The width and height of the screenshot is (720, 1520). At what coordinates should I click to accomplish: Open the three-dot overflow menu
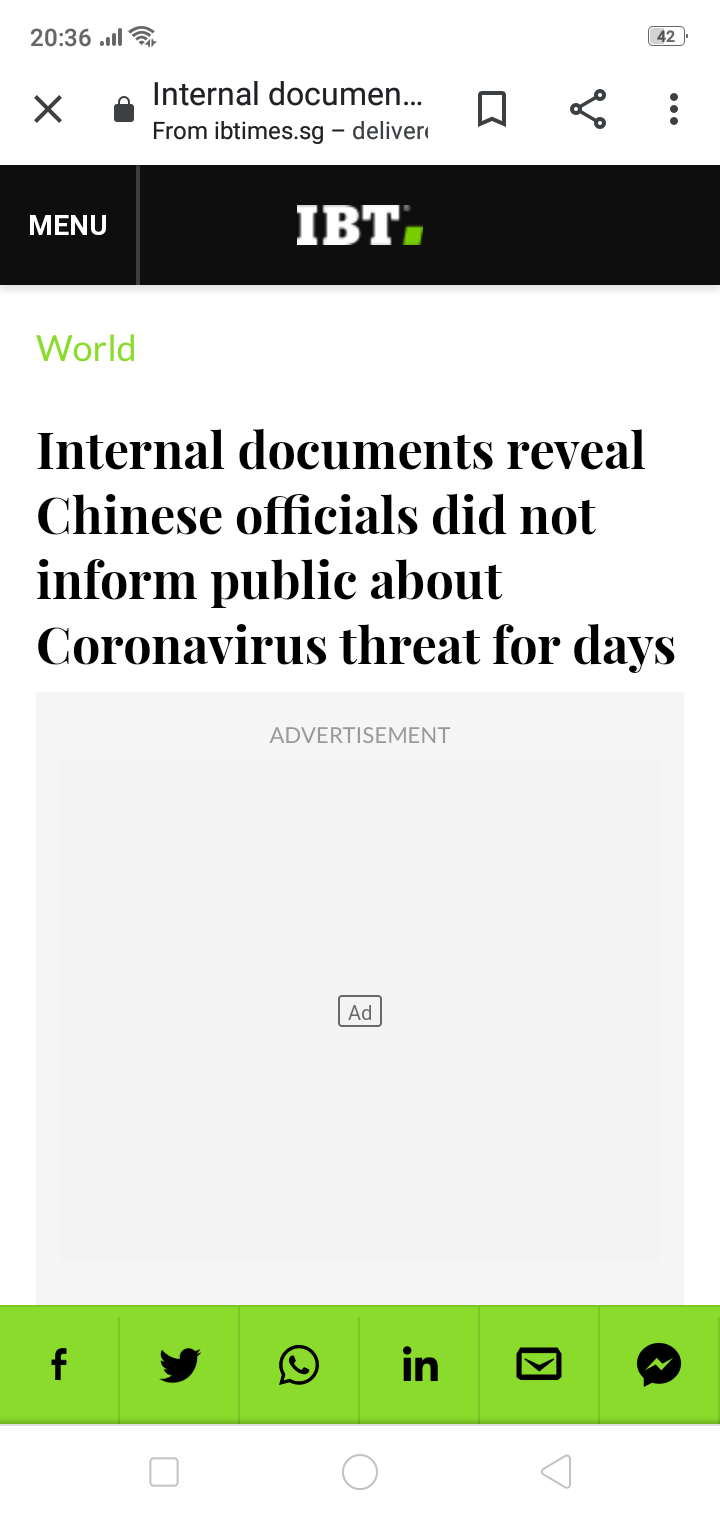pos(674,109)
